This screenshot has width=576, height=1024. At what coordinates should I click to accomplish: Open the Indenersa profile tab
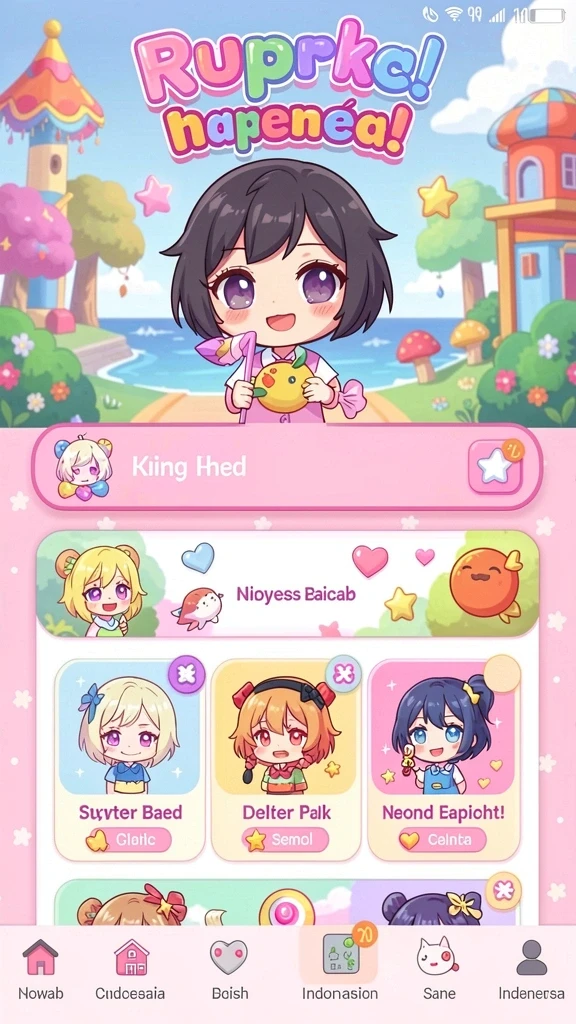[532, 970]
